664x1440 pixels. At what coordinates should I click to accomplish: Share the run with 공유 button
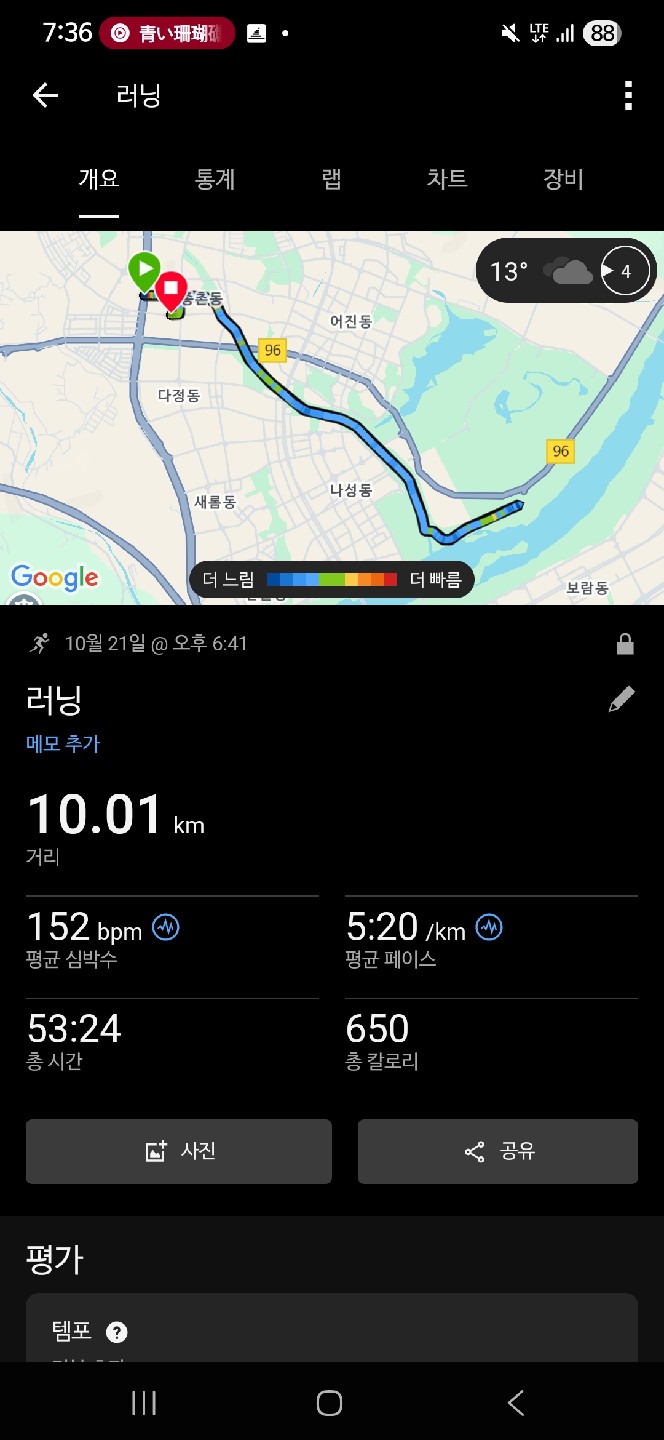[497, 1151]
